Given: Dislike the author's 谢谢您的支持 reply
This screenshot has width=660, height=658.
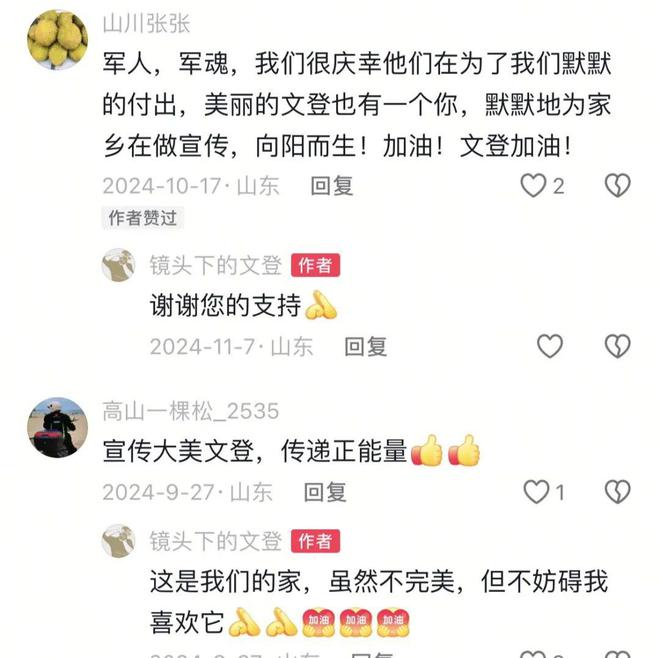Looking at the screenshot, I should point(618,346).
